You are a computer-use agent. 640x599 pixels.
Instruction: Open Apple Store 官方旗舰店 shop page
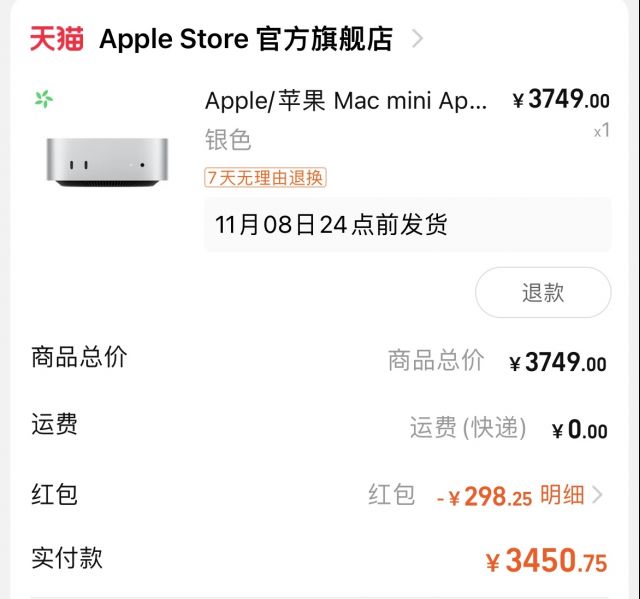(245, 39)
